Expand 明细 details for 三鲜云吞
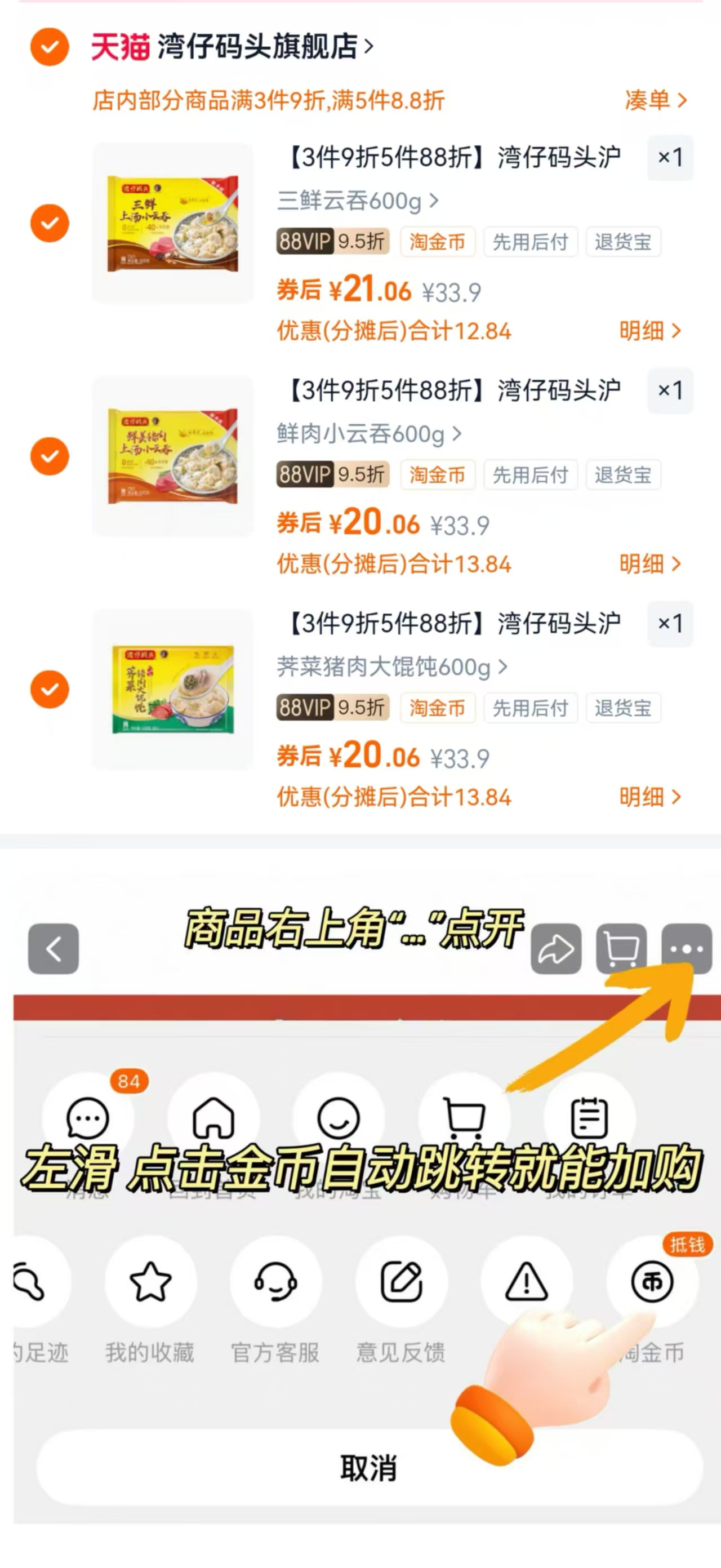 652,331
